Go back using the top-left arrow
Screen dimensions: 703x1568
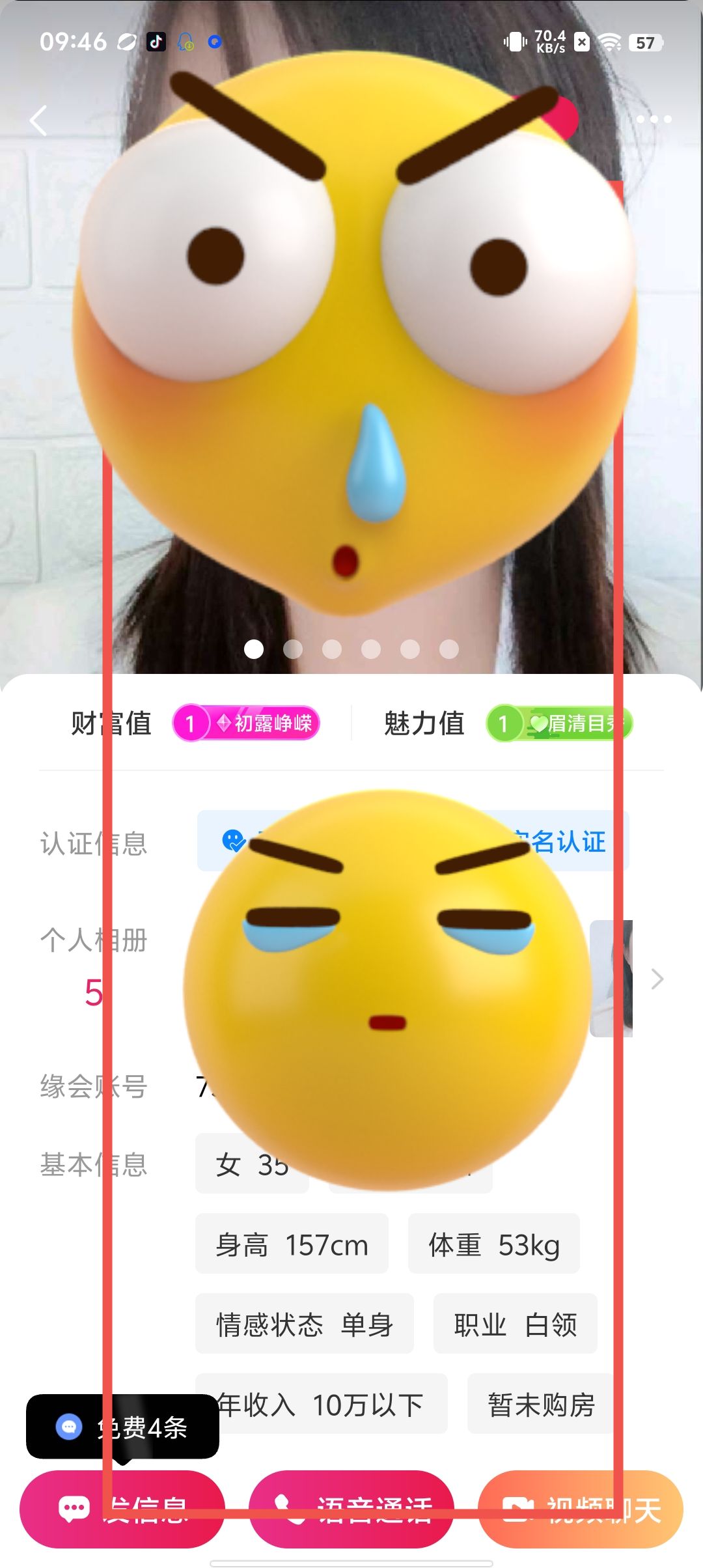coord(39,120)
